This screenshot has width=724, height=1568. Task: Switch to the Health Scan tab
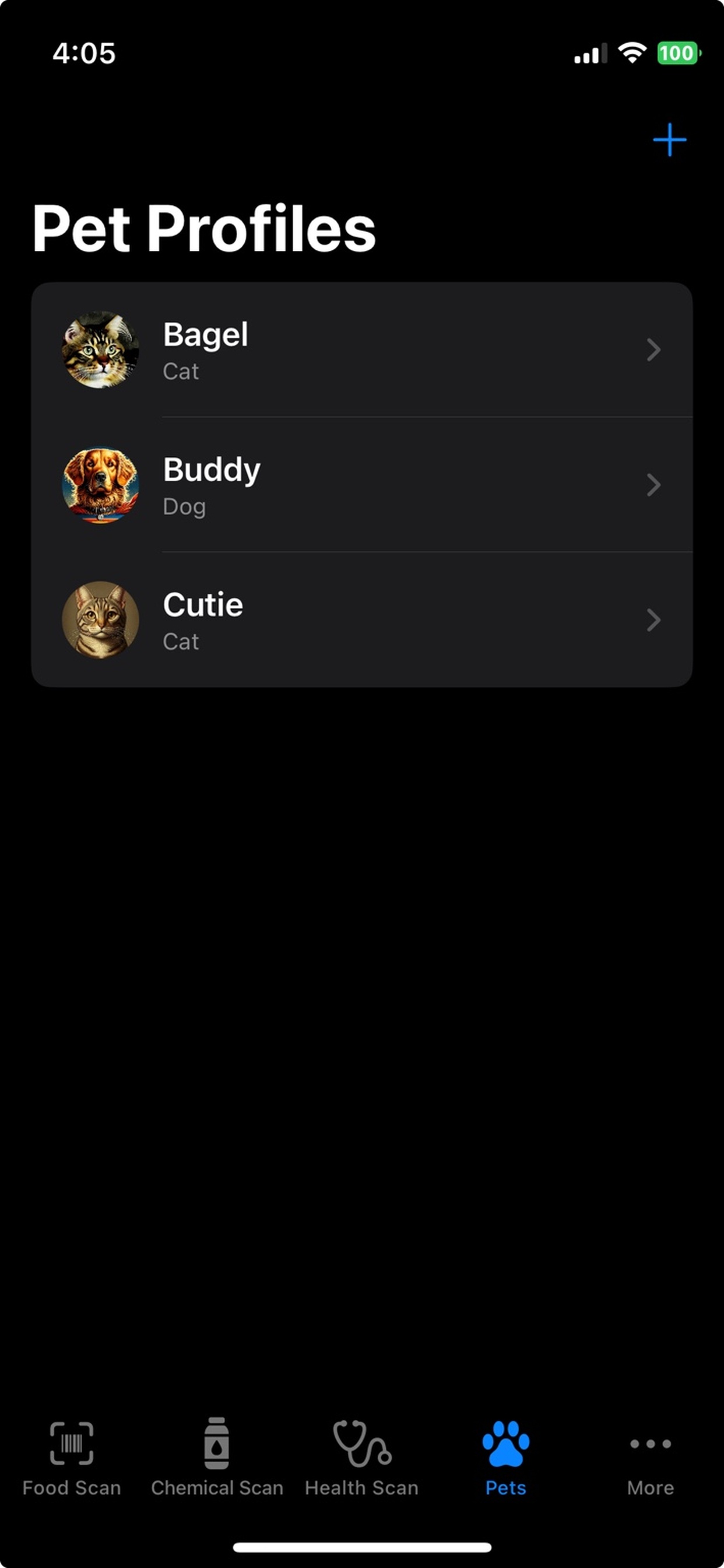(x=361, y=1488)
